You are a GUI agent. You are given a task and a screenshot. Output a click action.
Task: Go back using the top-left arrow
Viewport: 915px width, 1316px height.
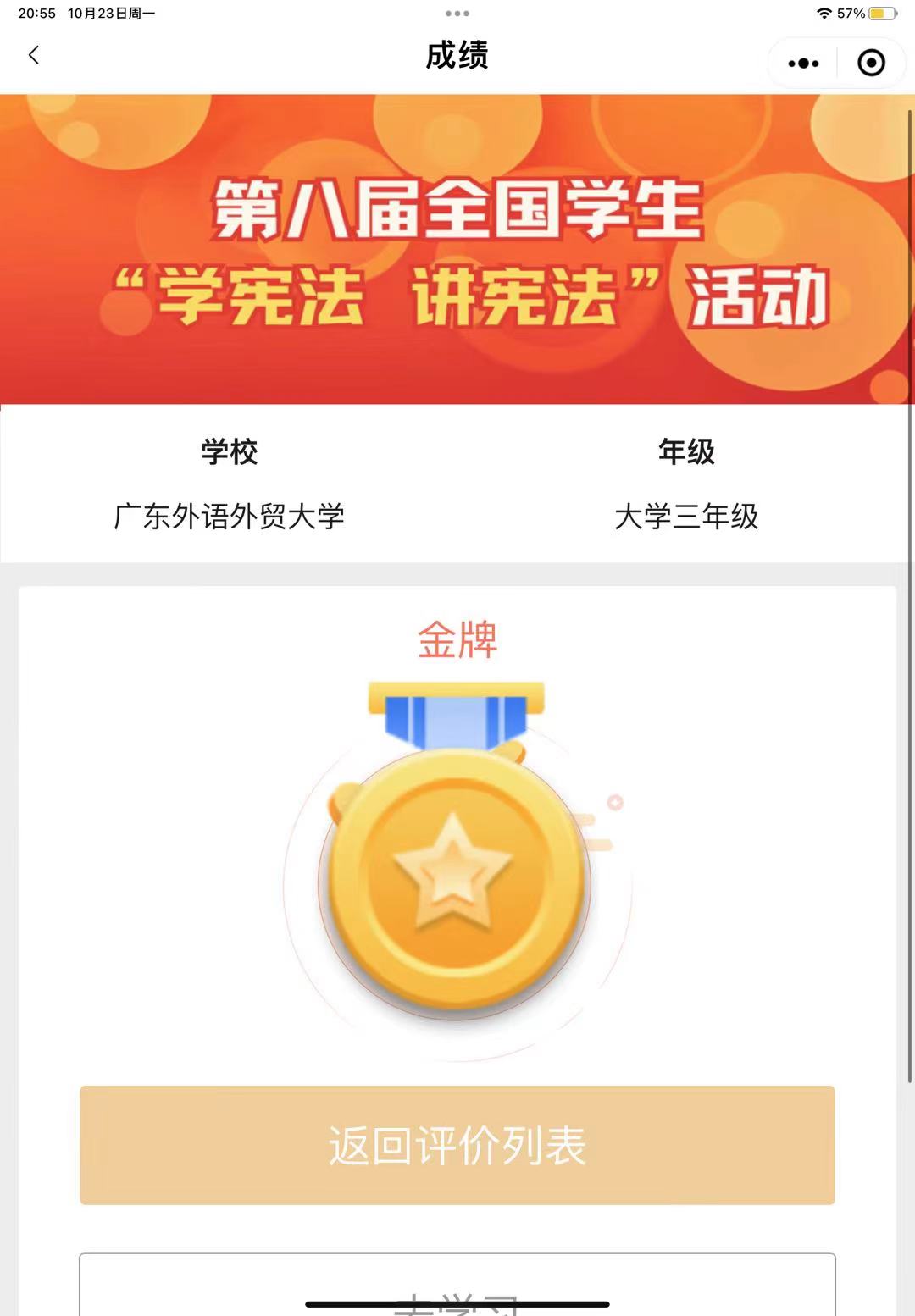(34, 56)
